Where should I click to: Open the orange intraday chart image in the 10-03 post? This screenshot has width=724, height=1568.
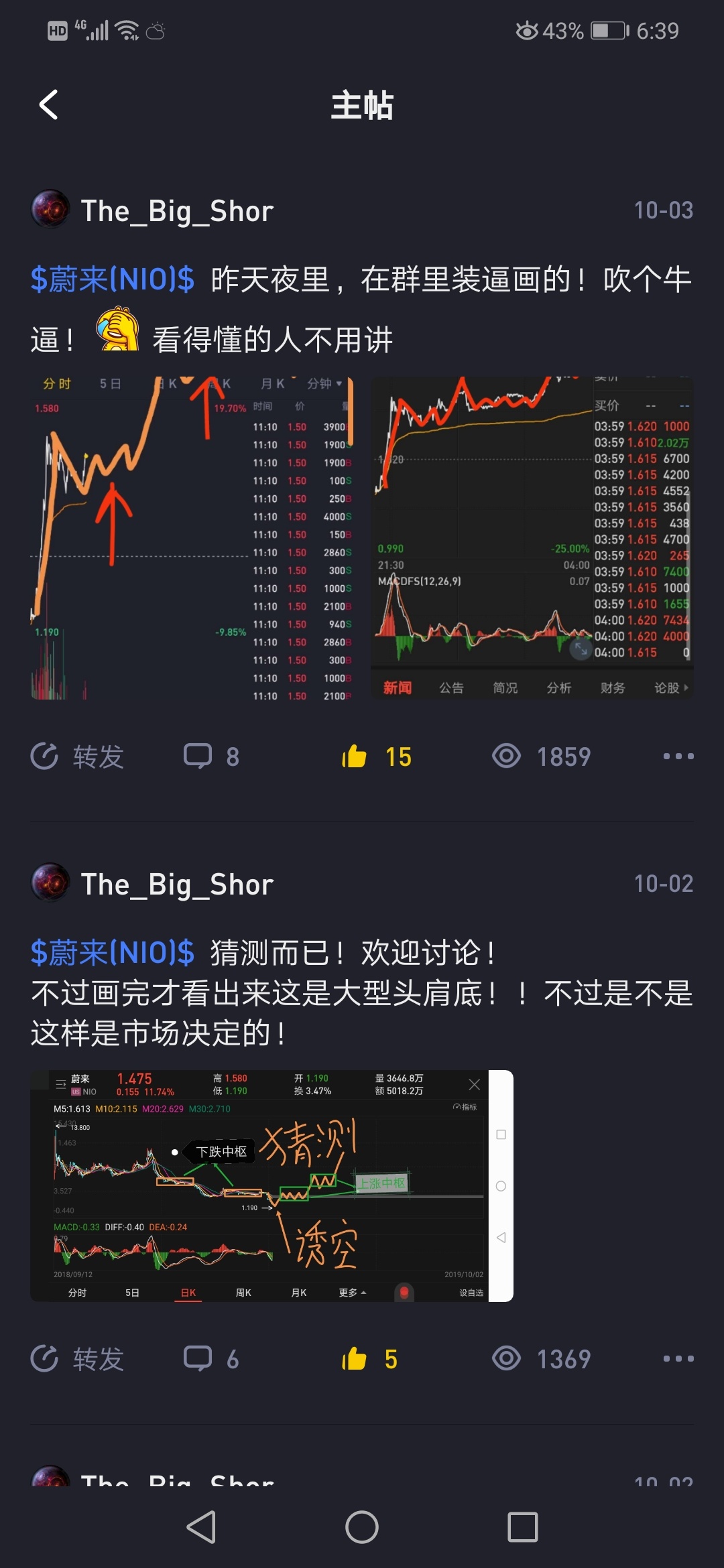pos(192,539)
